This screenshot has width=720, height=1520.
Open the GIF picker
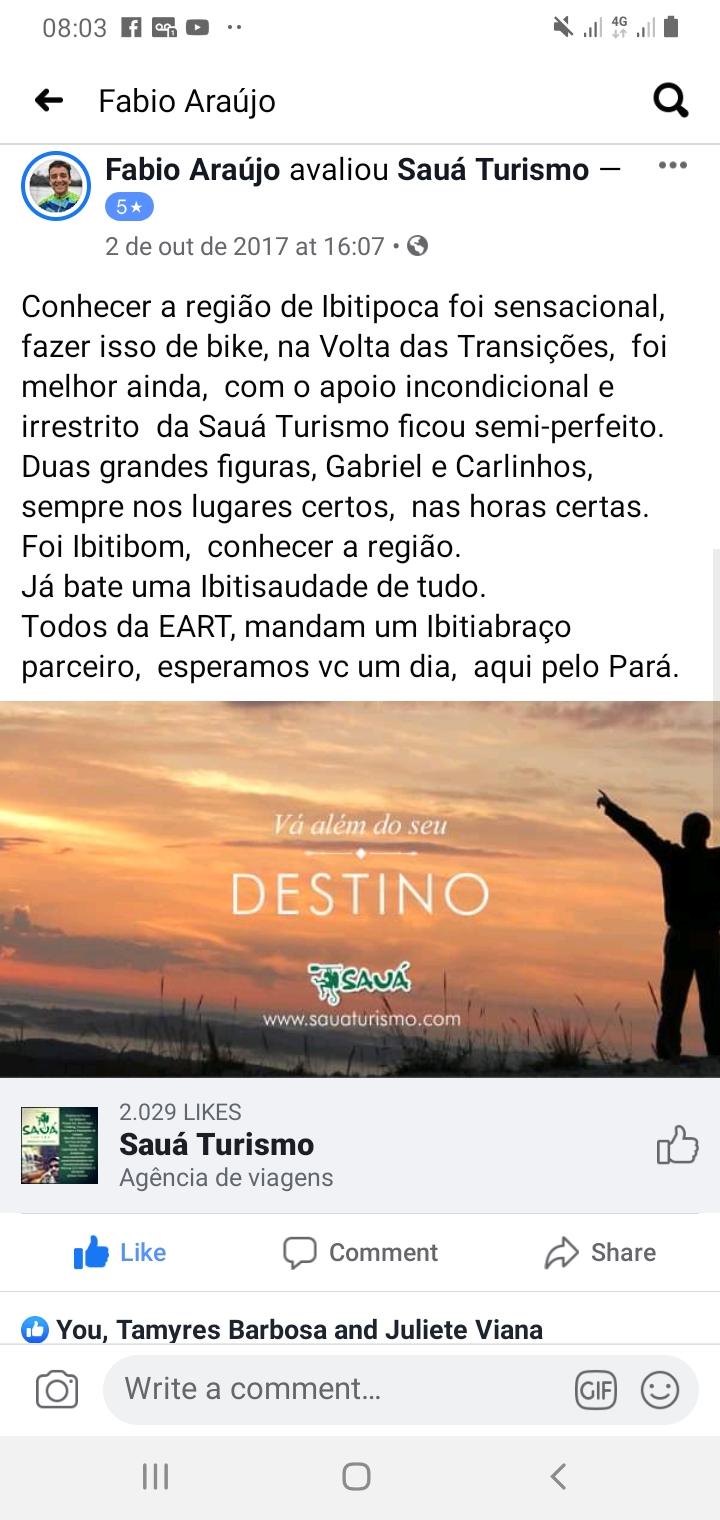click(596, 1390)
